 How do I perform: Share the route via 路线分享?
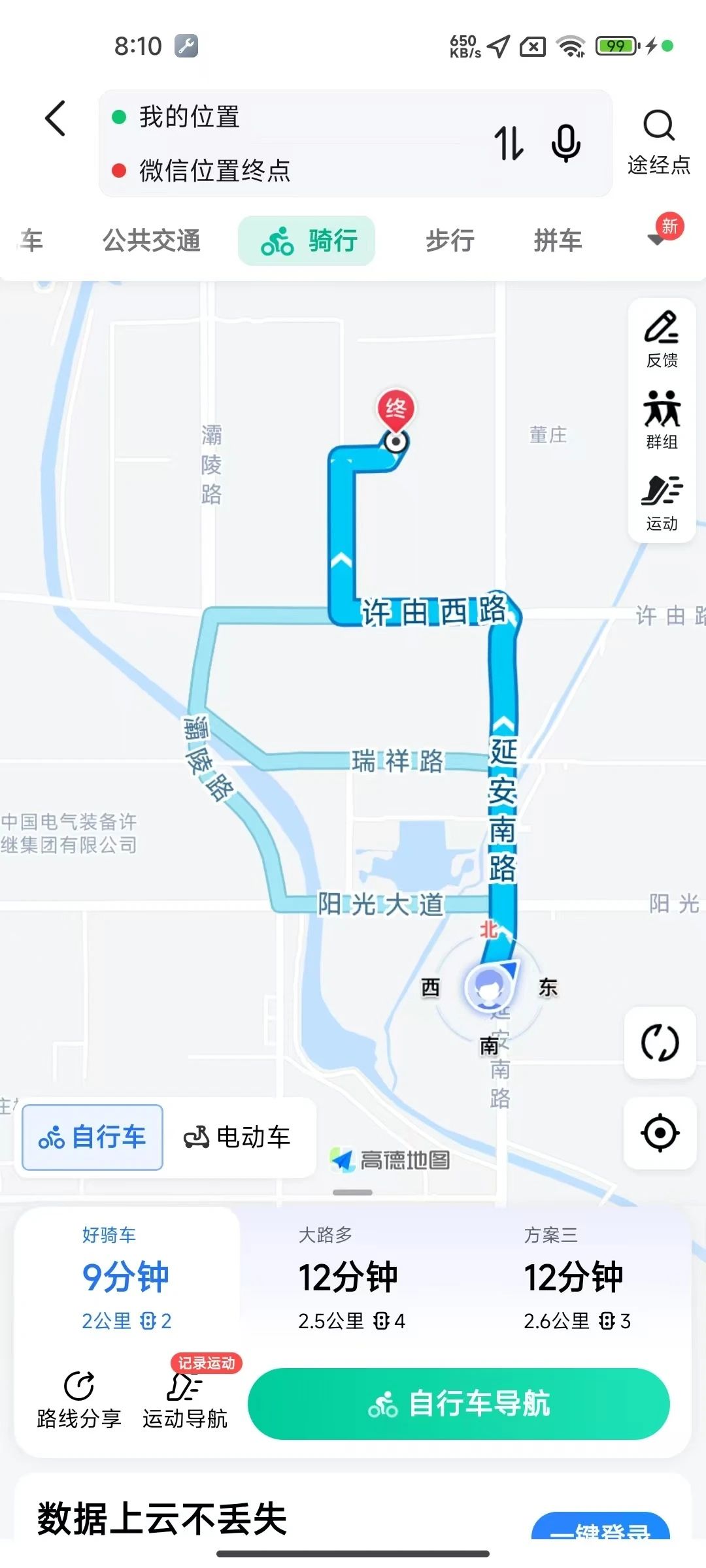(79, 1401)
